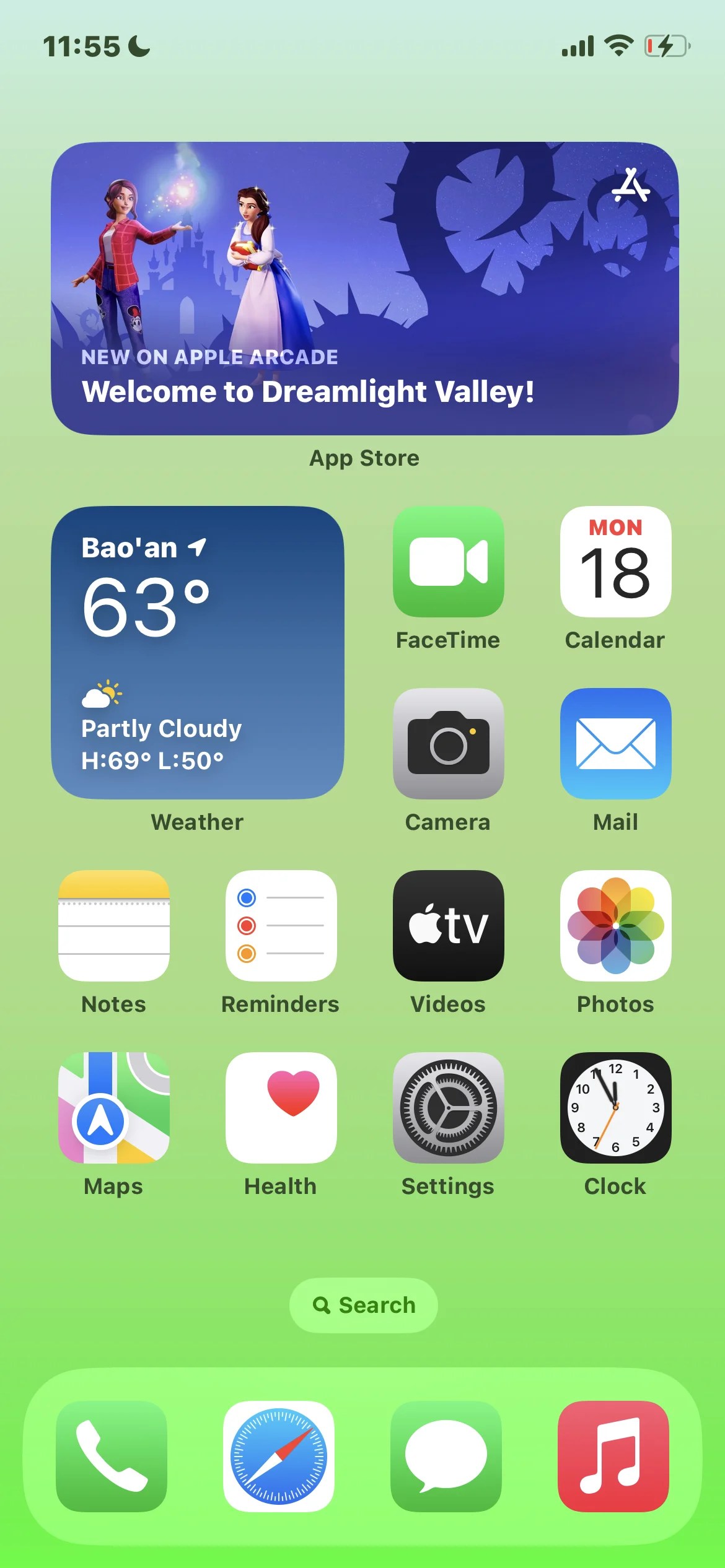
Task: Open the Dreamlight Valley App Store widget
Action: click(x=364, y=288)
